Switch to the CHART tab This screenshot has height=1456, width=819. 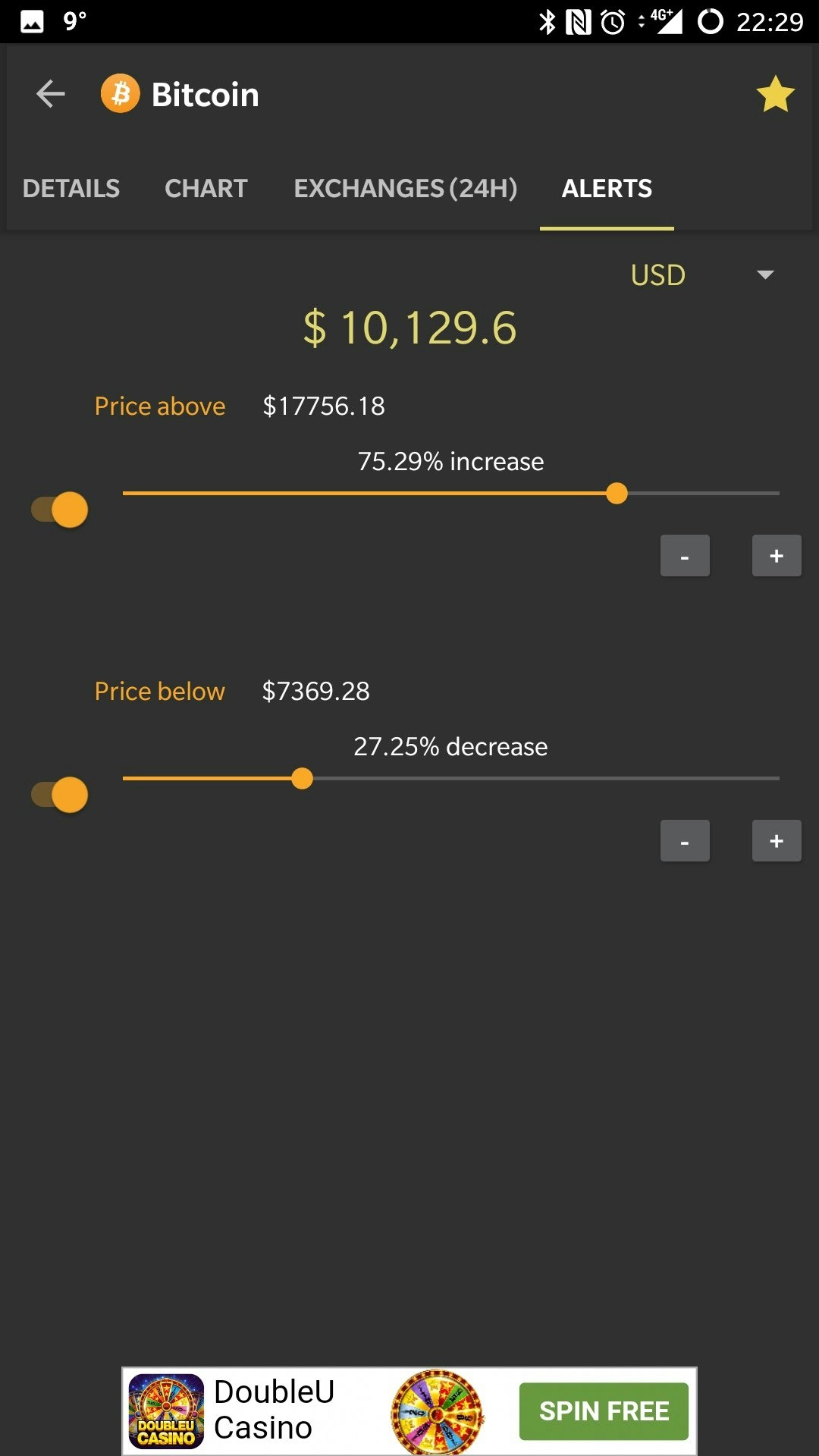pos(206,188)
